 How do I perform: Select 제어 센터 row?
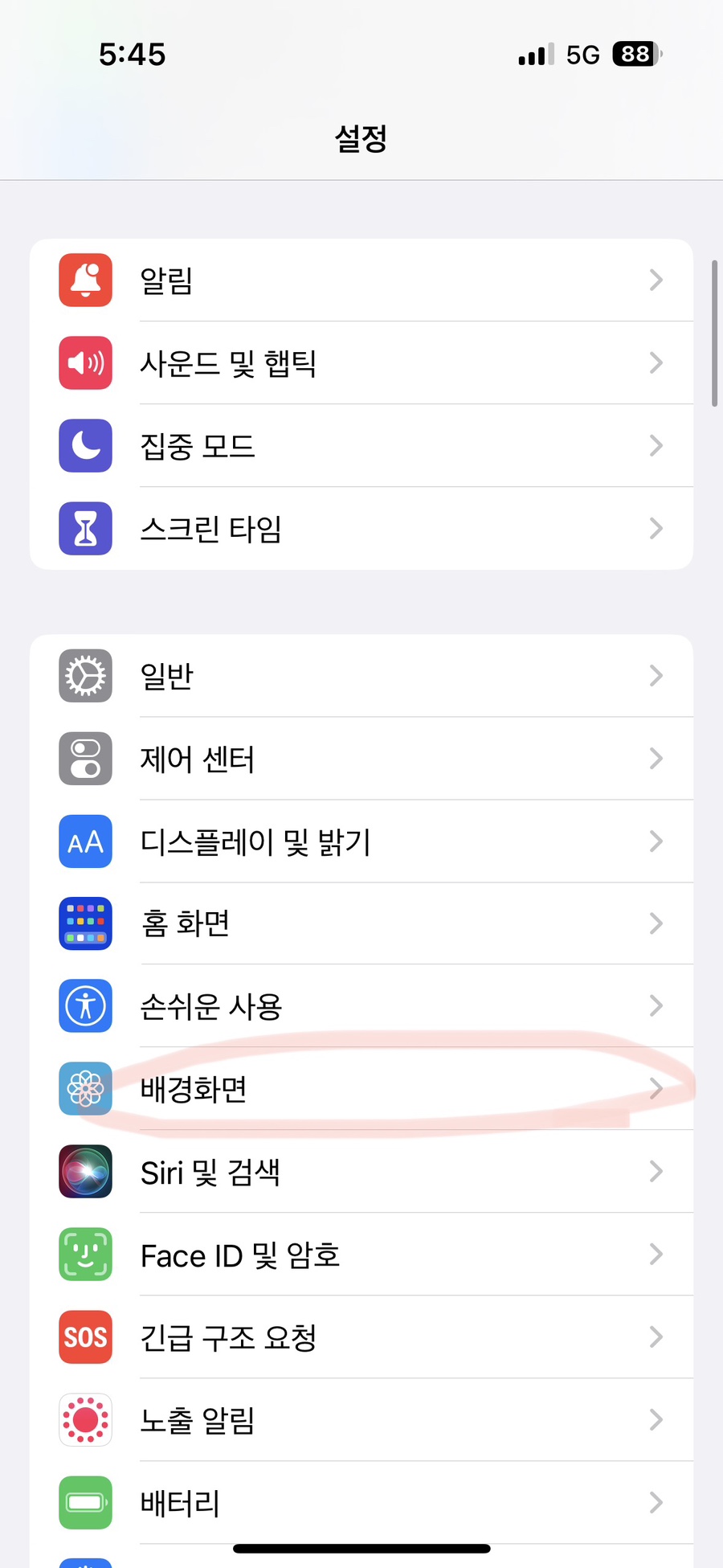[x=361, y=759]
